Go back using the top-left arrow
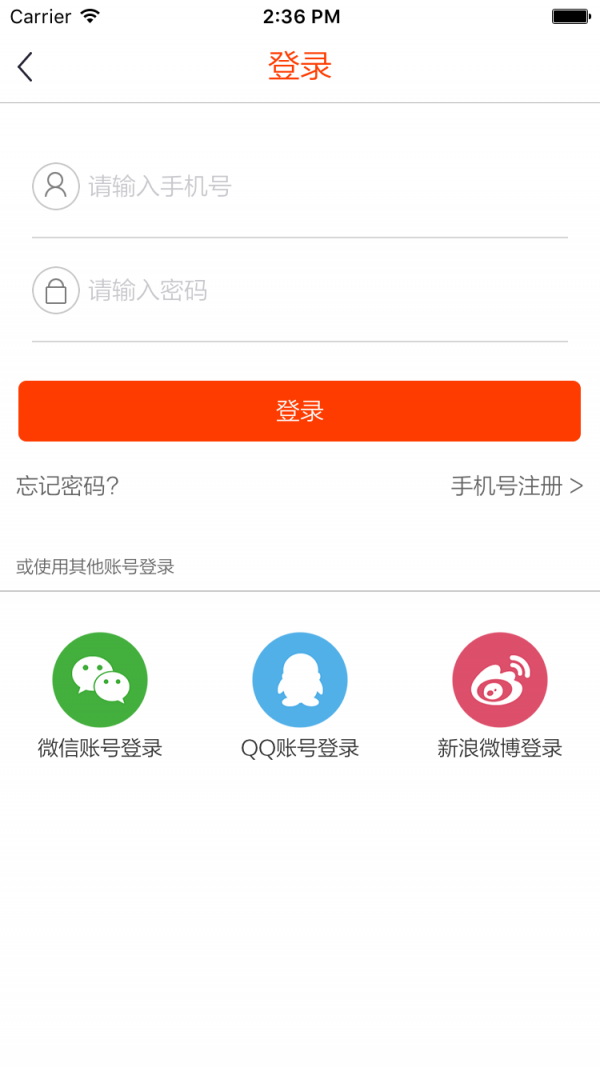Image resolution: width=600 pixels, height=1067 pixels. click(x=26, y=67)
